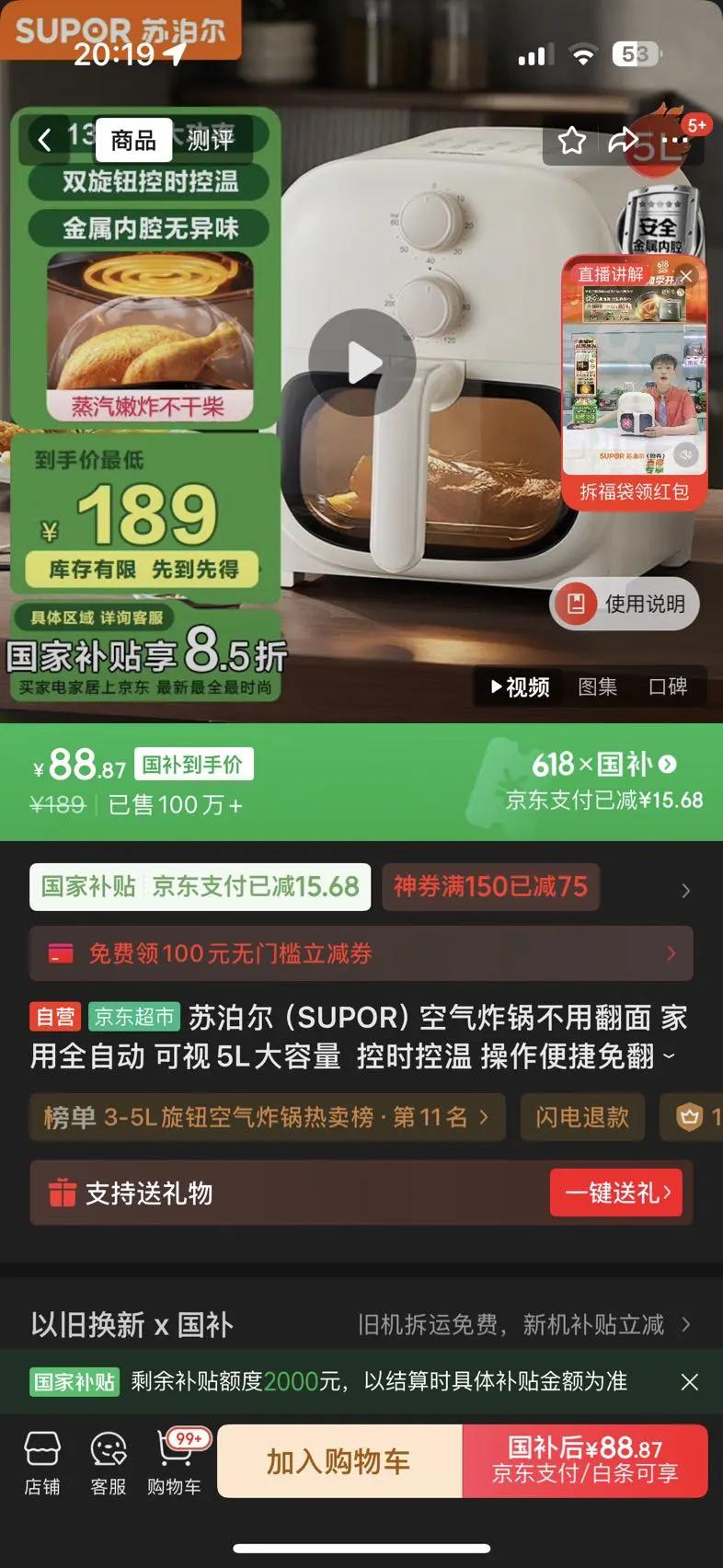The image size is (723, 1568).
Task: Add item via 加入购物车
Action: 339,1460
